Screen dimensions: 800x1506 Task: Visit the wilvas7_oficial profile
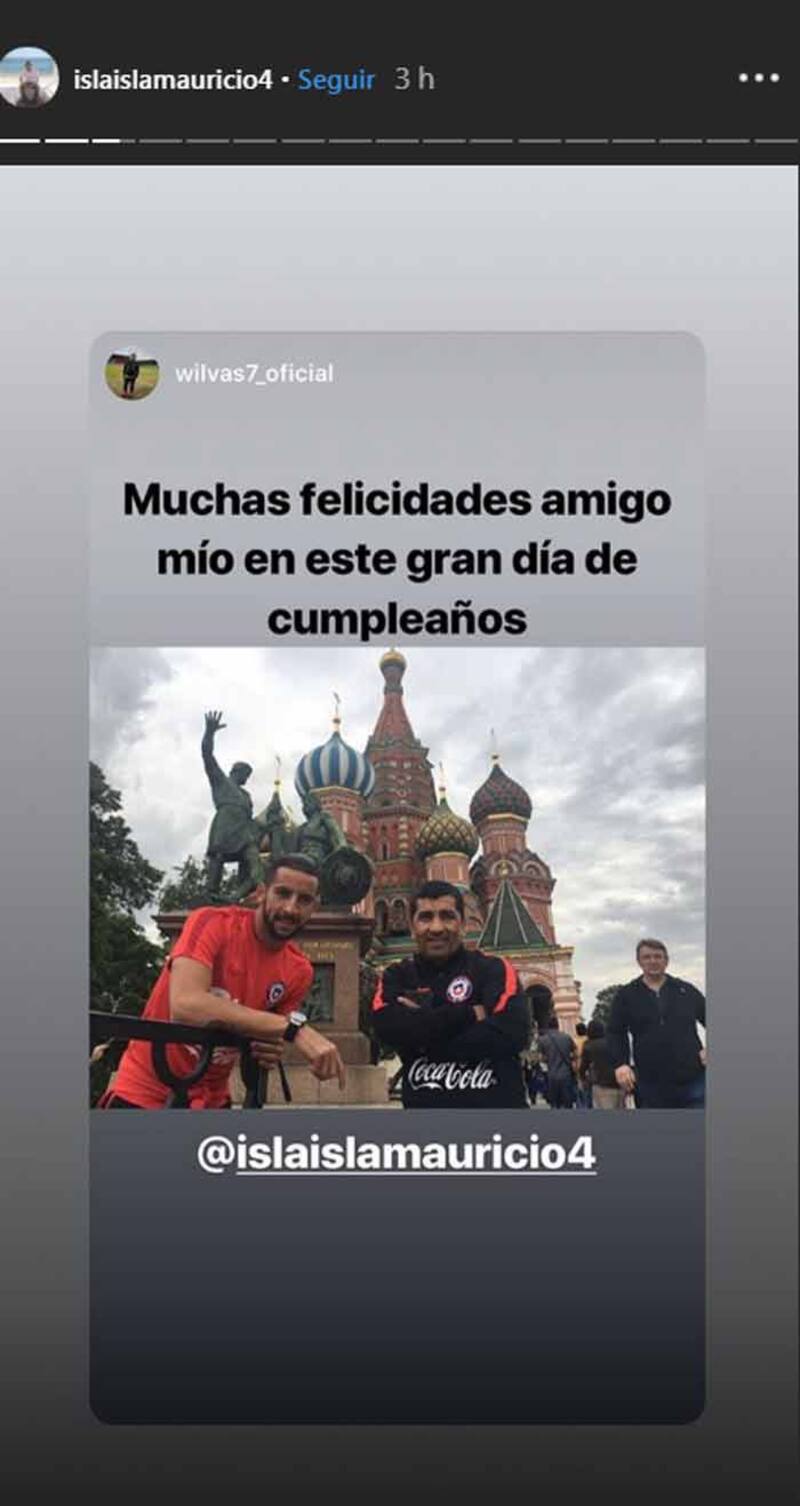pos(253,374)
